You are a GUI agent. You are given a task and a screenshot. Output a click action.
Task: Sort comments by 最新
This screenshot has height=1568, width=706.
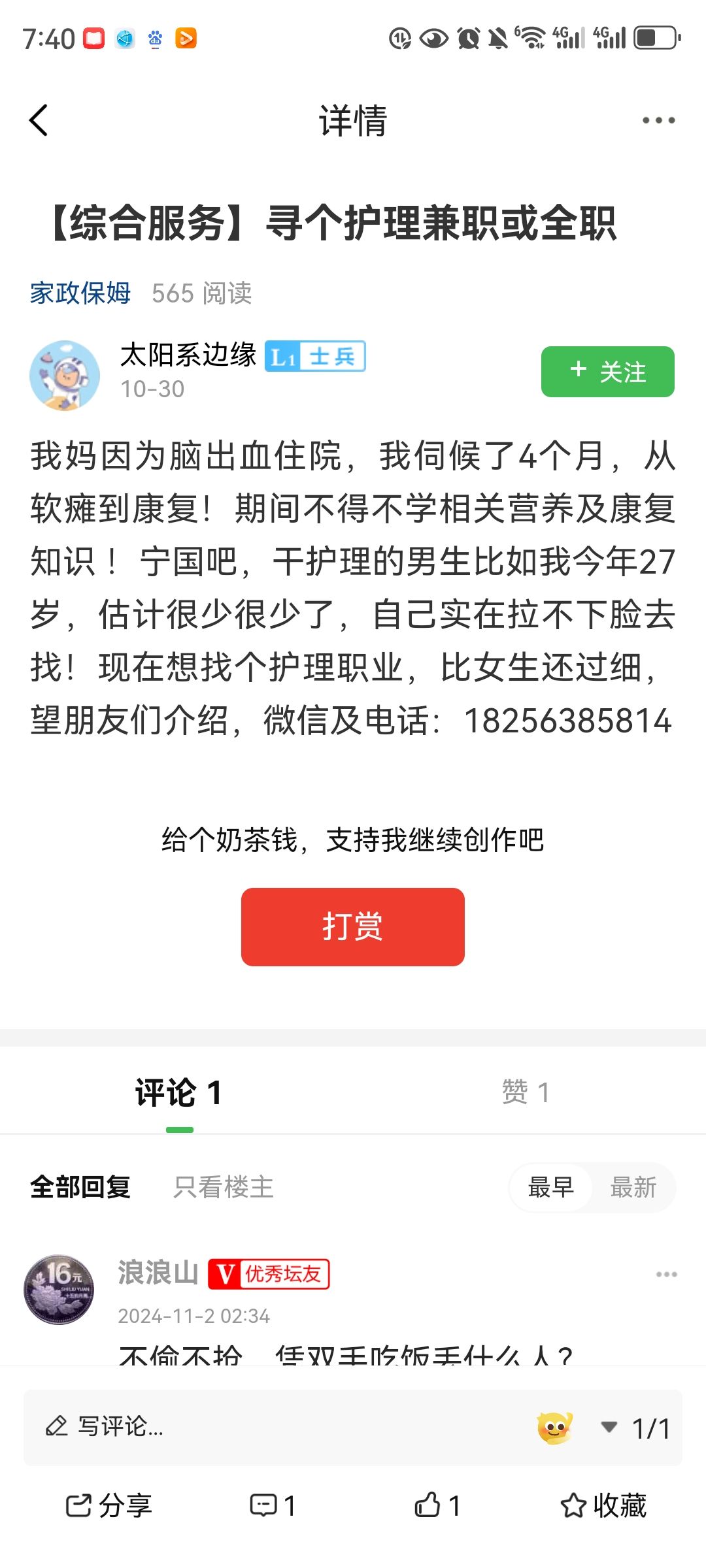click(633, 1187)
